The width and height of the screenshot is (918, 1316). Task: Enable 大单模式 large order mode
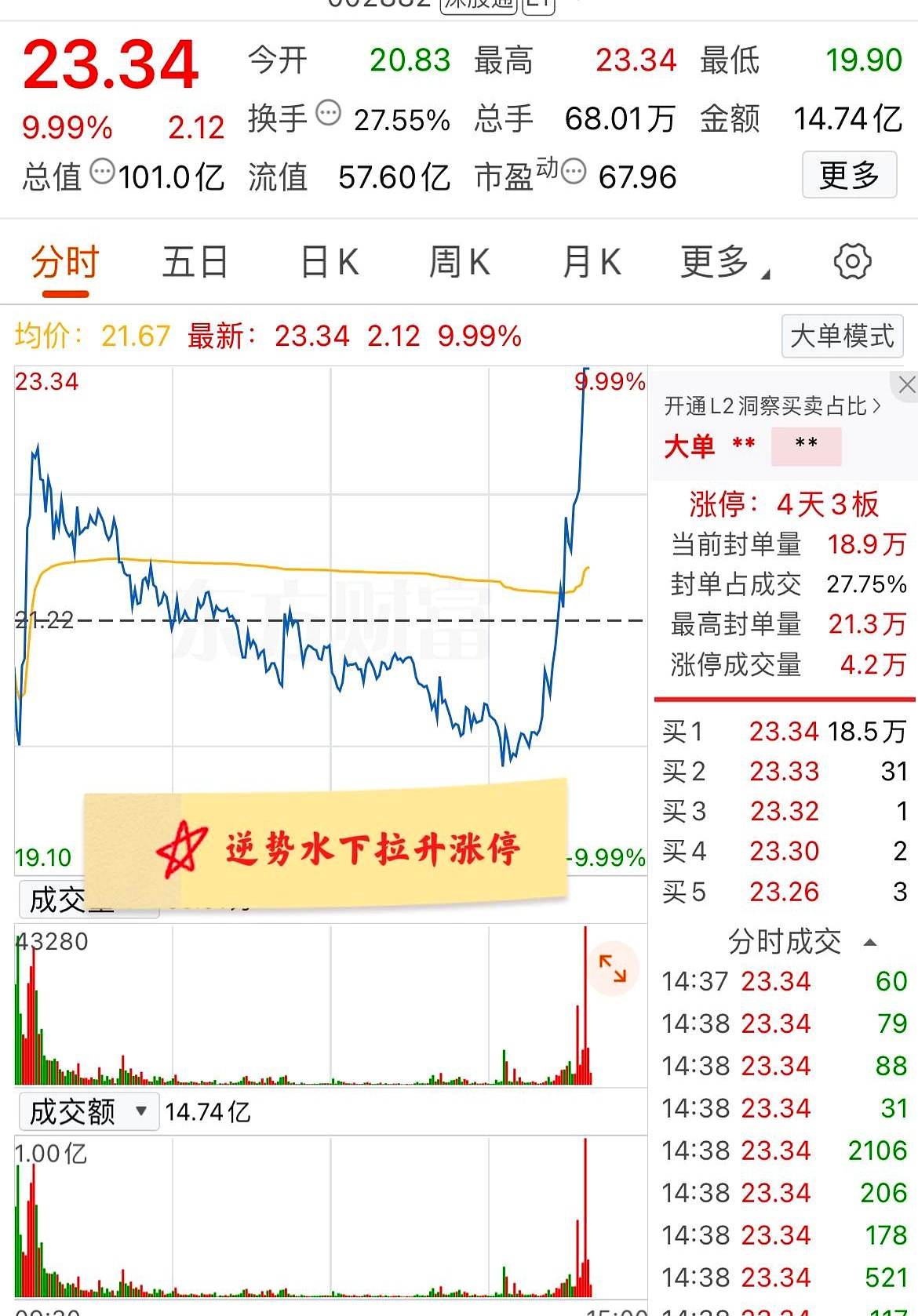(x=842, y=336)
